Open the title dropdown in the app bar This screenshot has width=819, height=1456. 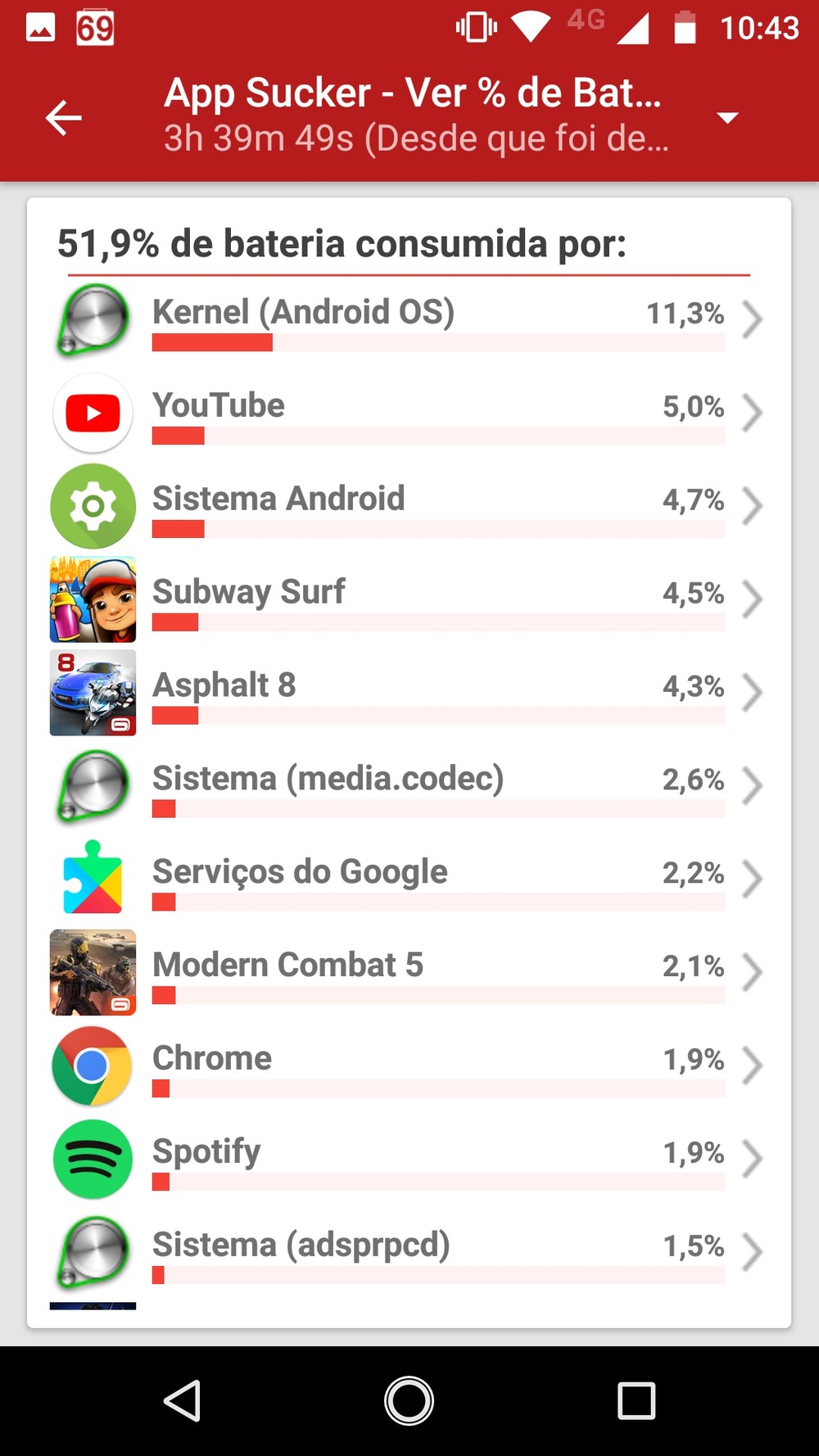click(726, 118)
